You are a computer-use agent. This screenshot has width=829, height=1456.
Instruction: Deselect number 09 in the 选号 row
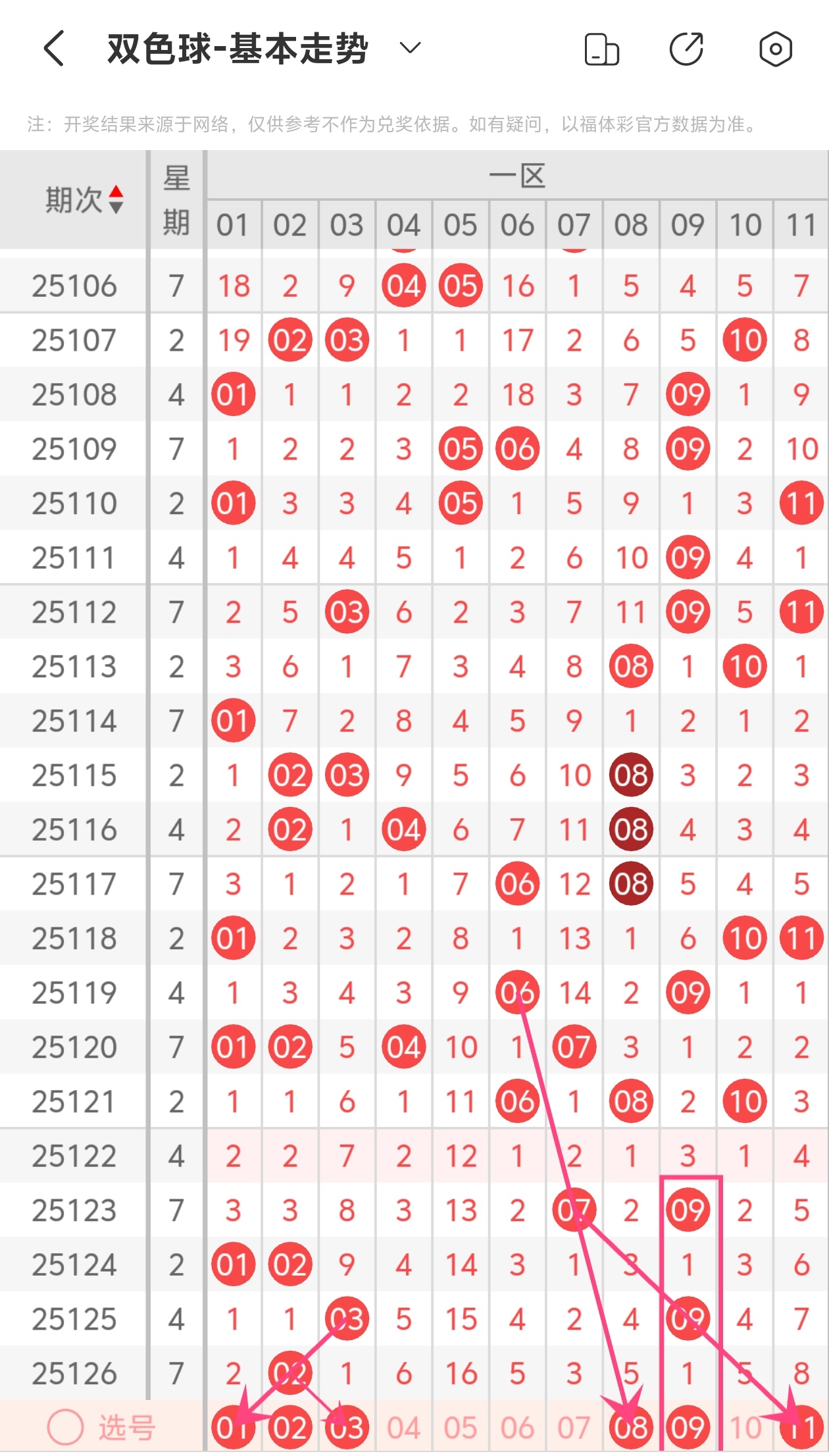688,1428
